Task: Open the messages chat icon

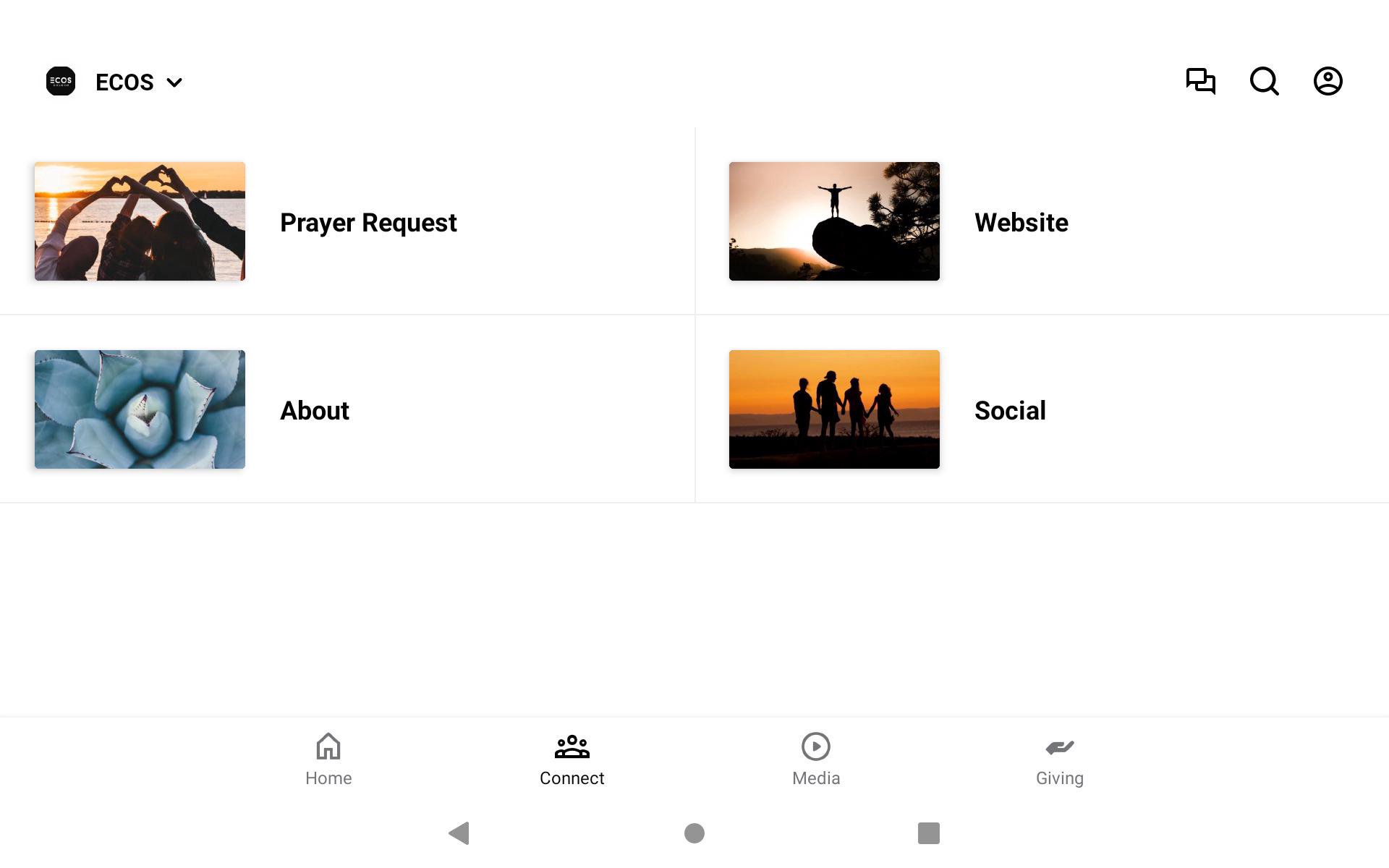Action: (x=1200, y=81)
